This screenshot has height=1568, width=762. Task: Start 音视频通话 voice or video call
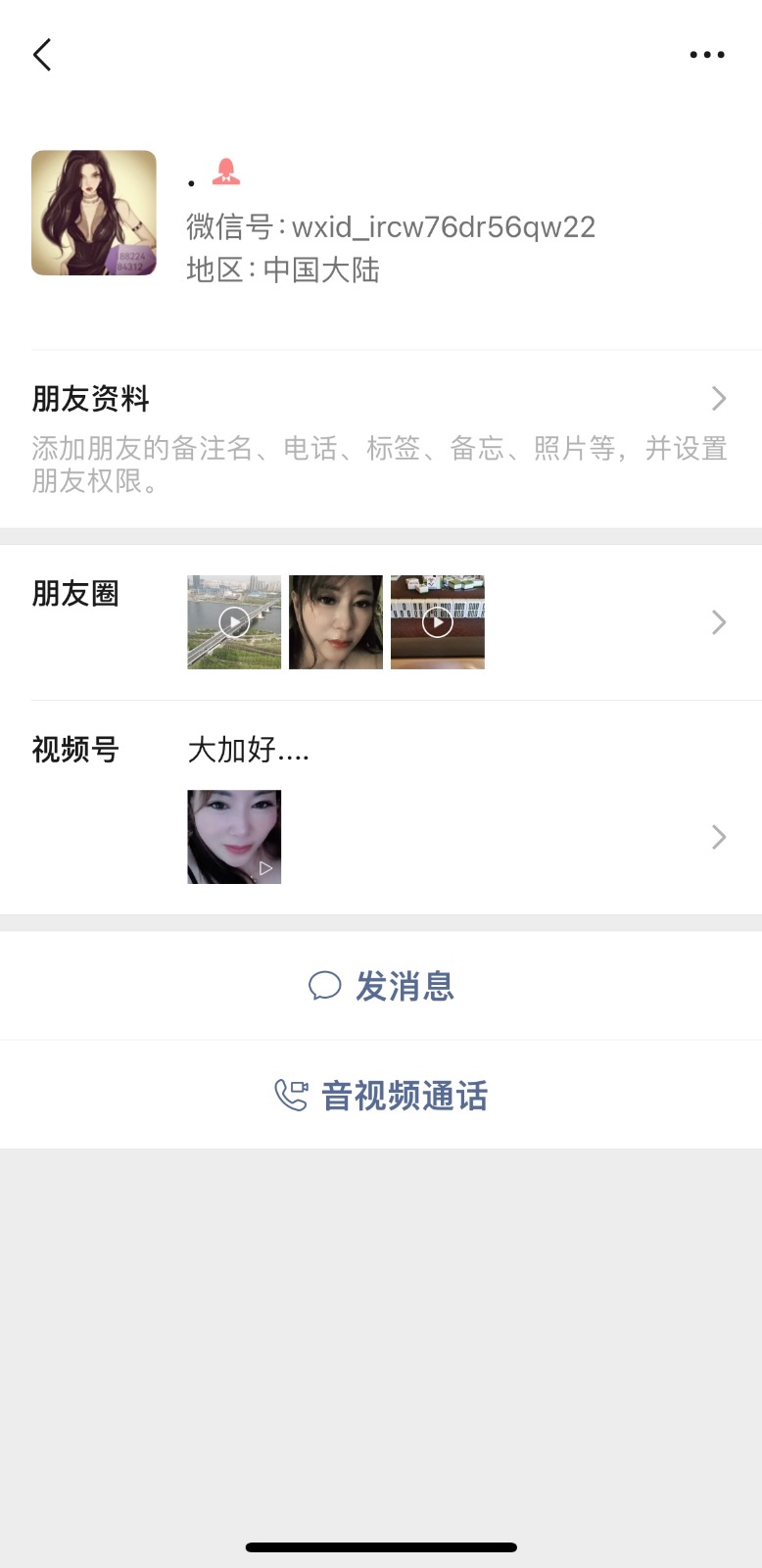pyautogui.click(x=381, y=1095)
